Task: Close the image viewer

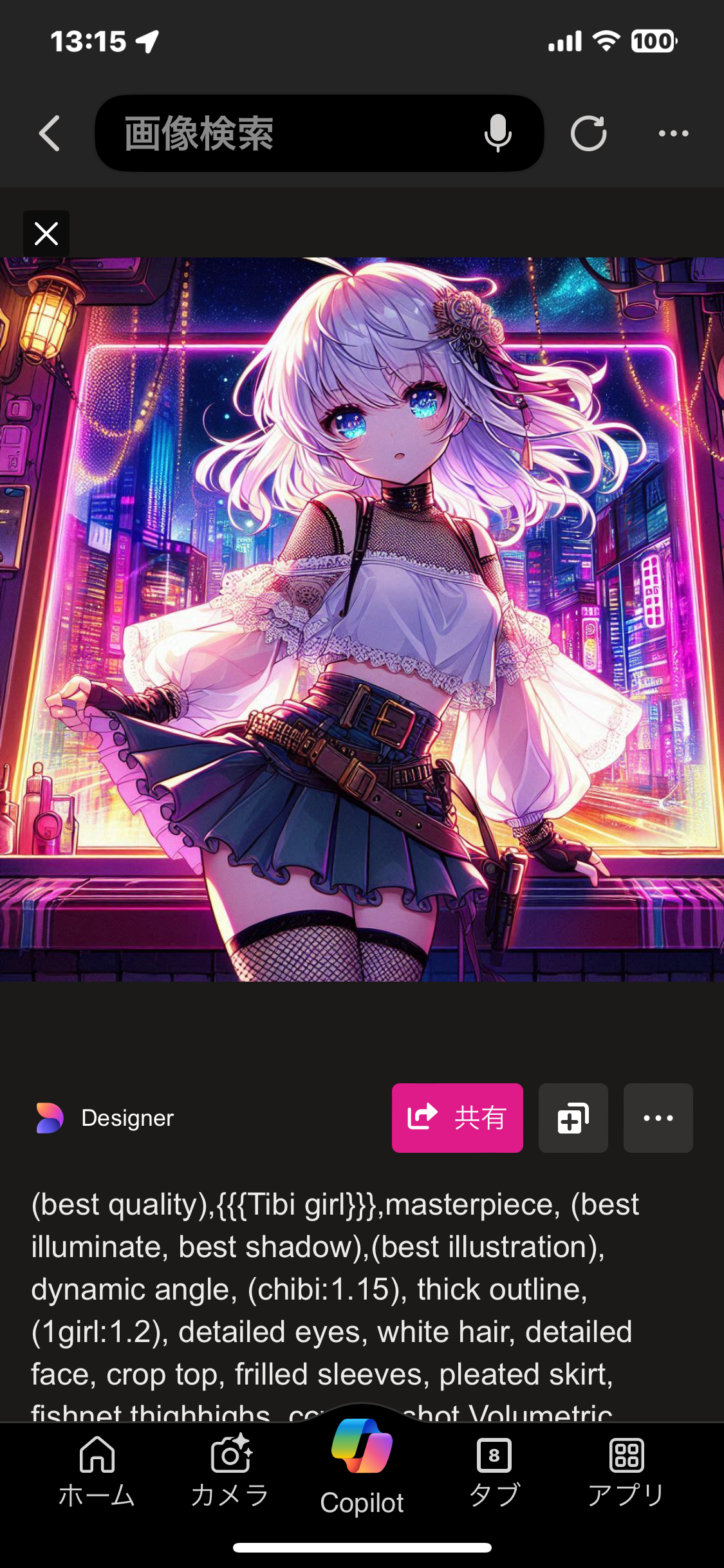Action: point(46,234)
